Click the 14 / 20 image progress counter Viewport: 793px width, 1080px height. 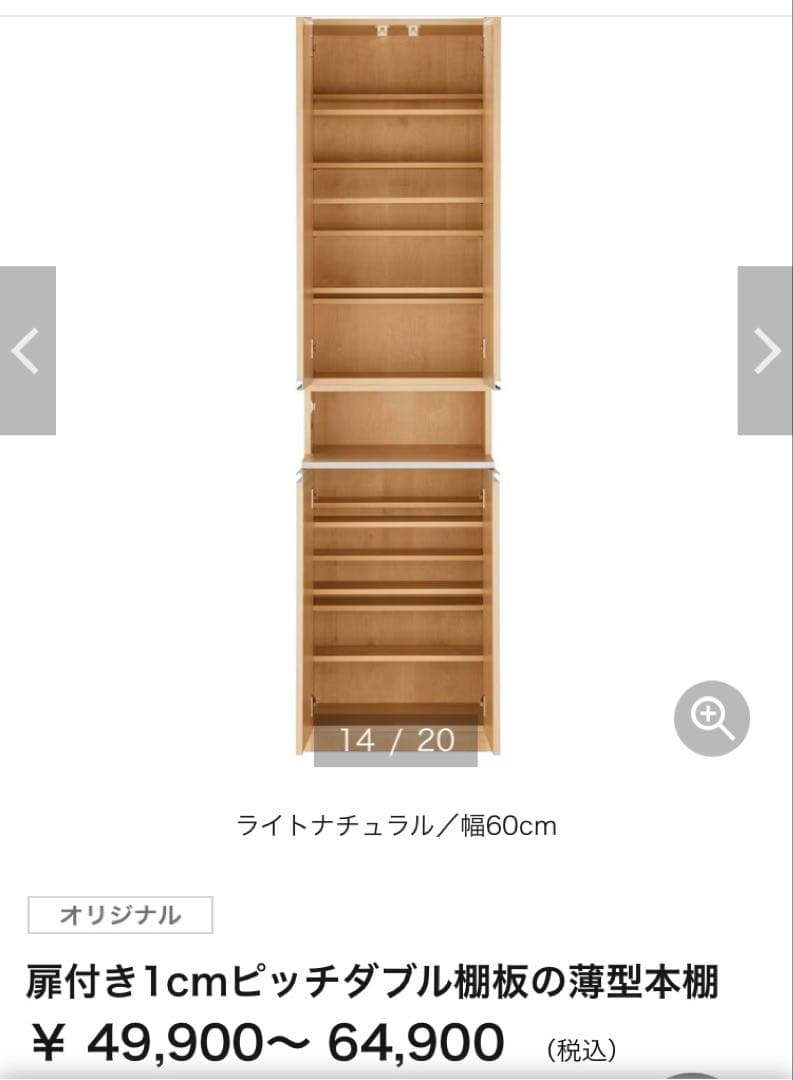pos(396,740)
